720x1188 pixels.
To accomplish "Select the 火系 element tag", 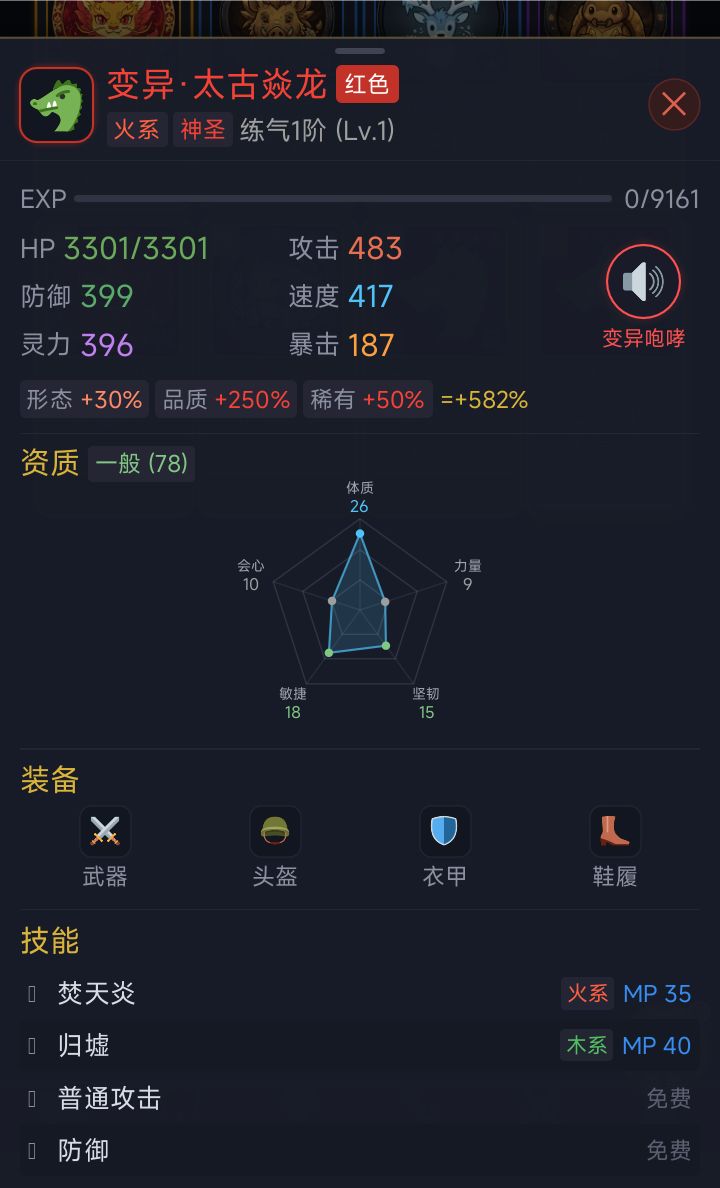I will 137,130.
